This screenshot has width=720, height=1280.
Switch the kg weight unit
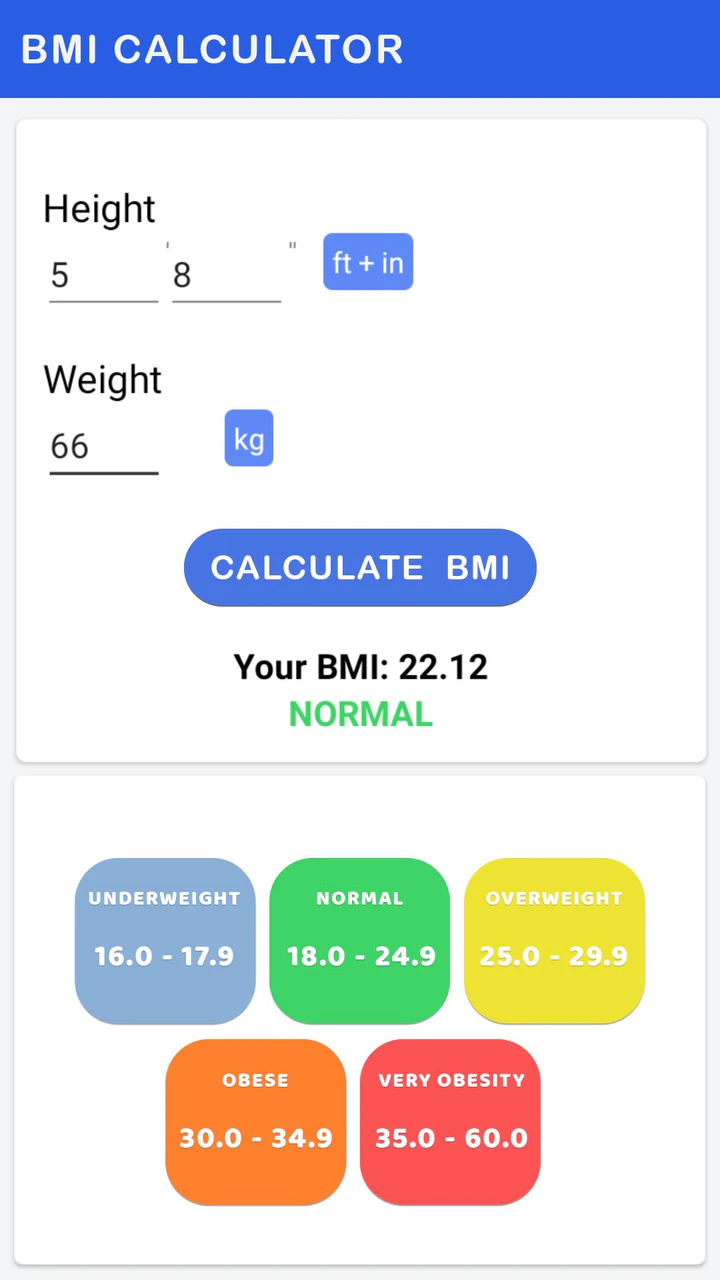tap(249, 438)
